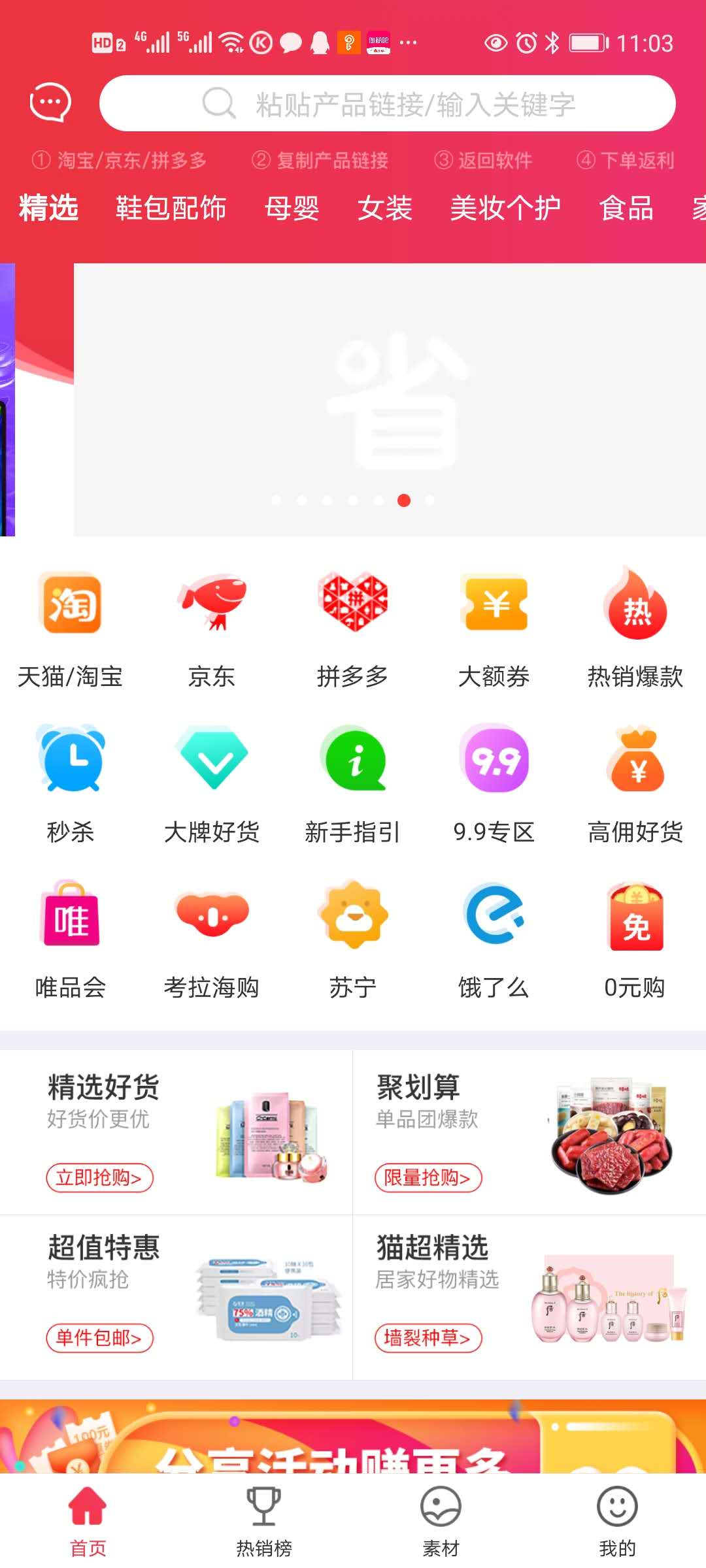Select the 美妆个护 category tab

point(505,208)
